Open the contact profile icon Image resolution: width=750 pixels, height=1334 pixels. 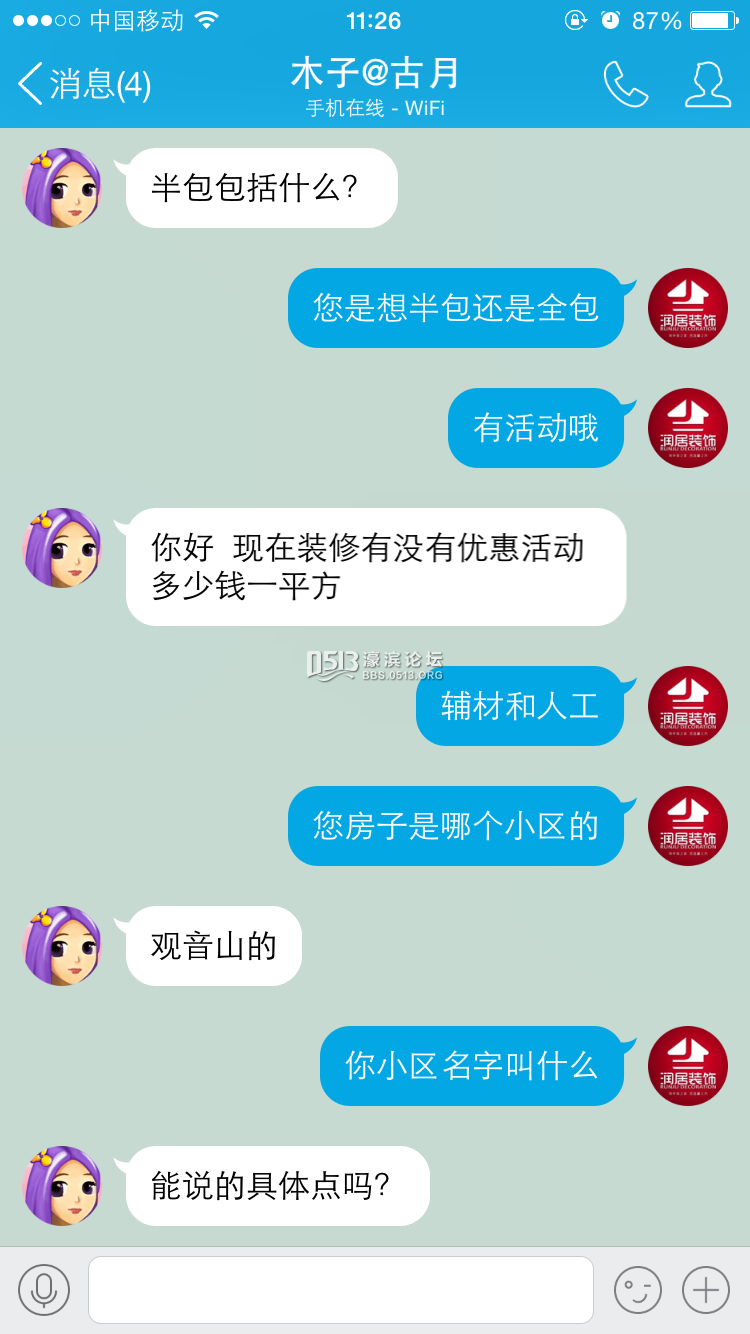[707, 84]
